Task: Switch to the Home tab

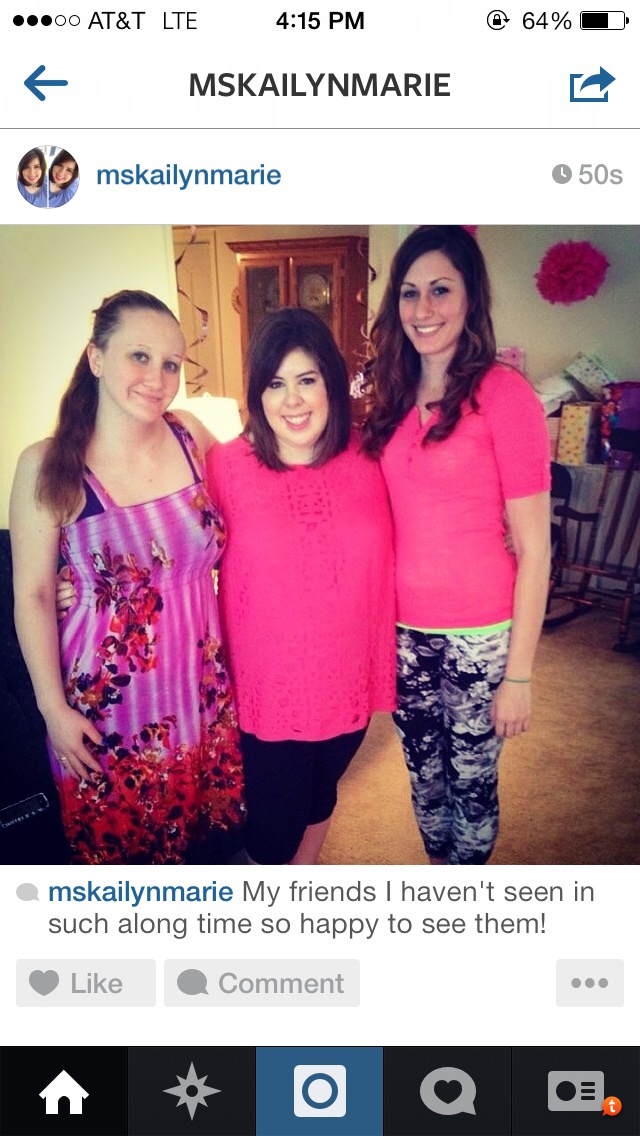Action: pyautogui.click(x=64, y=1092)
